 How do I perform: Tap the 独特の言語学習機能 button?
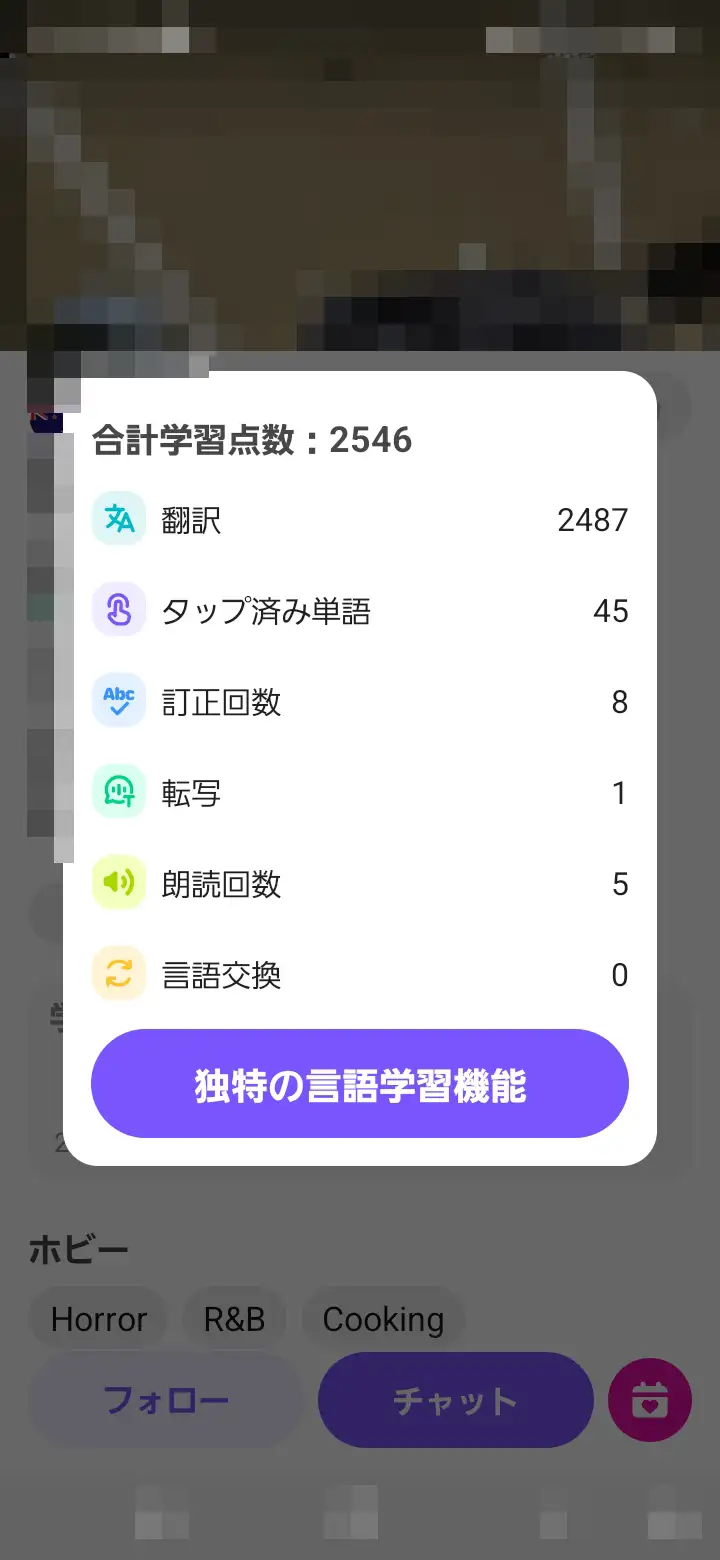point(359,1085)
